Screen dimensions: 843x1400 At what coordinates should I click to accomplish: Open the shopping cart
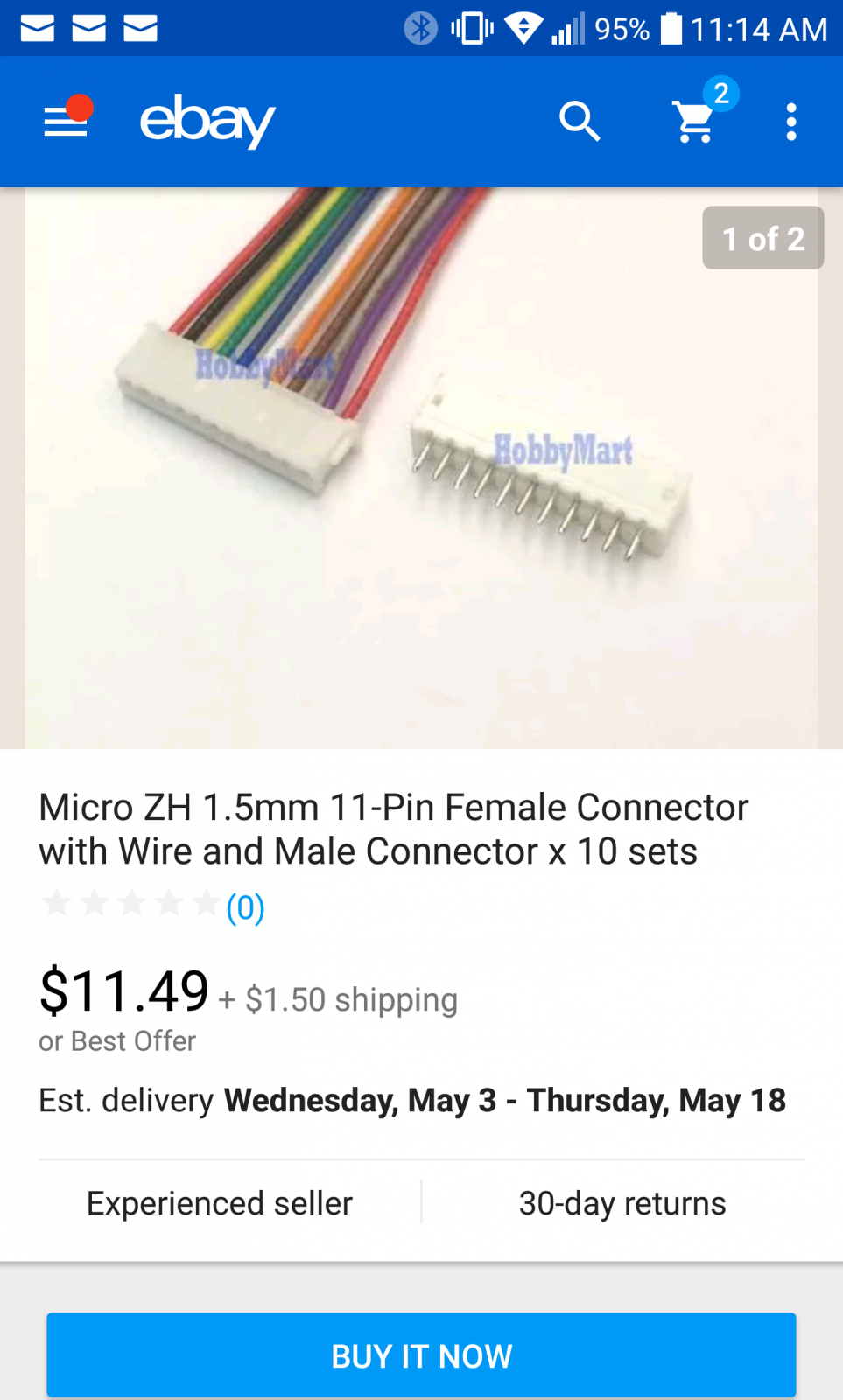695,121
